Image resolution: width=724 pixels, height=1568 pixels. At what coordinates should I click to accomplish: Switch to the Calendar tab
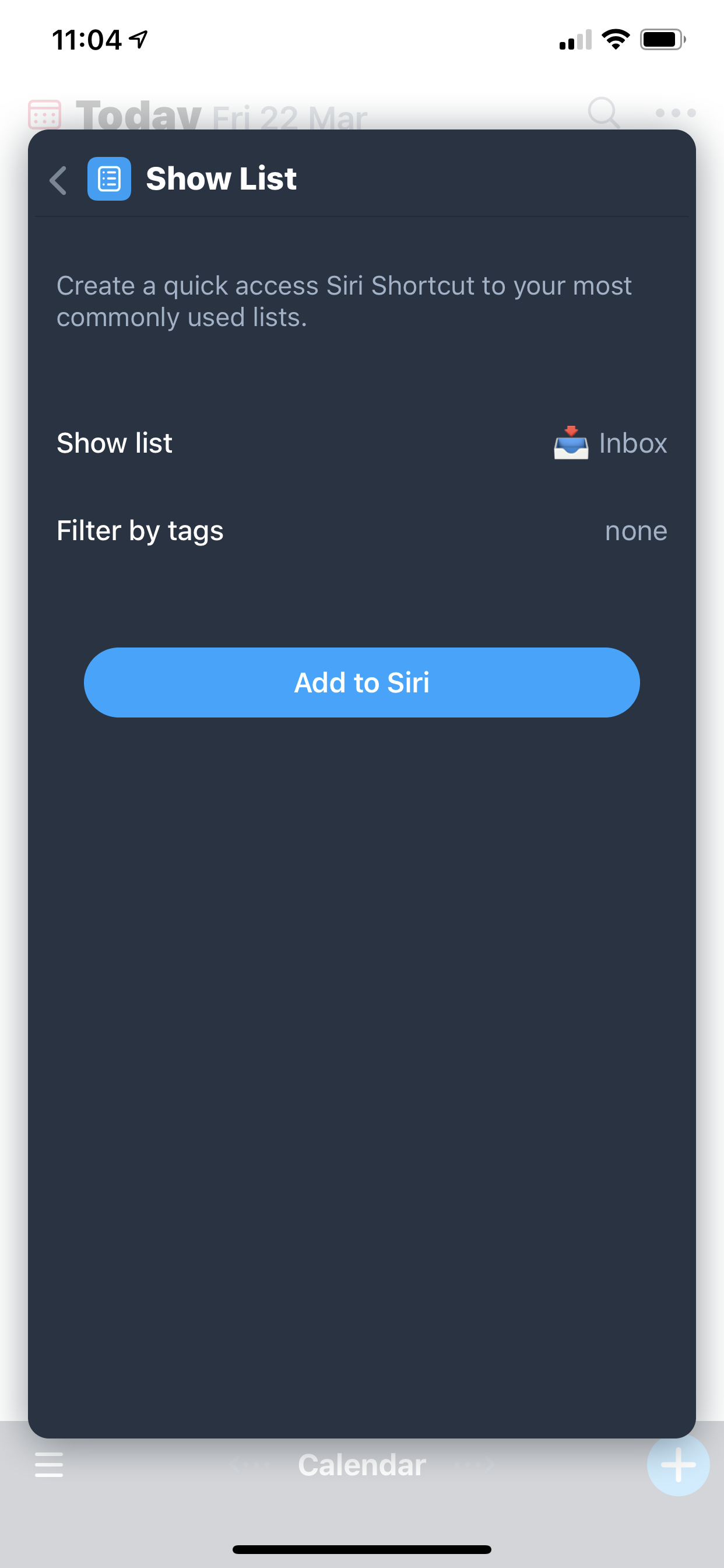pyautogui.click(x=362, y=1465)
